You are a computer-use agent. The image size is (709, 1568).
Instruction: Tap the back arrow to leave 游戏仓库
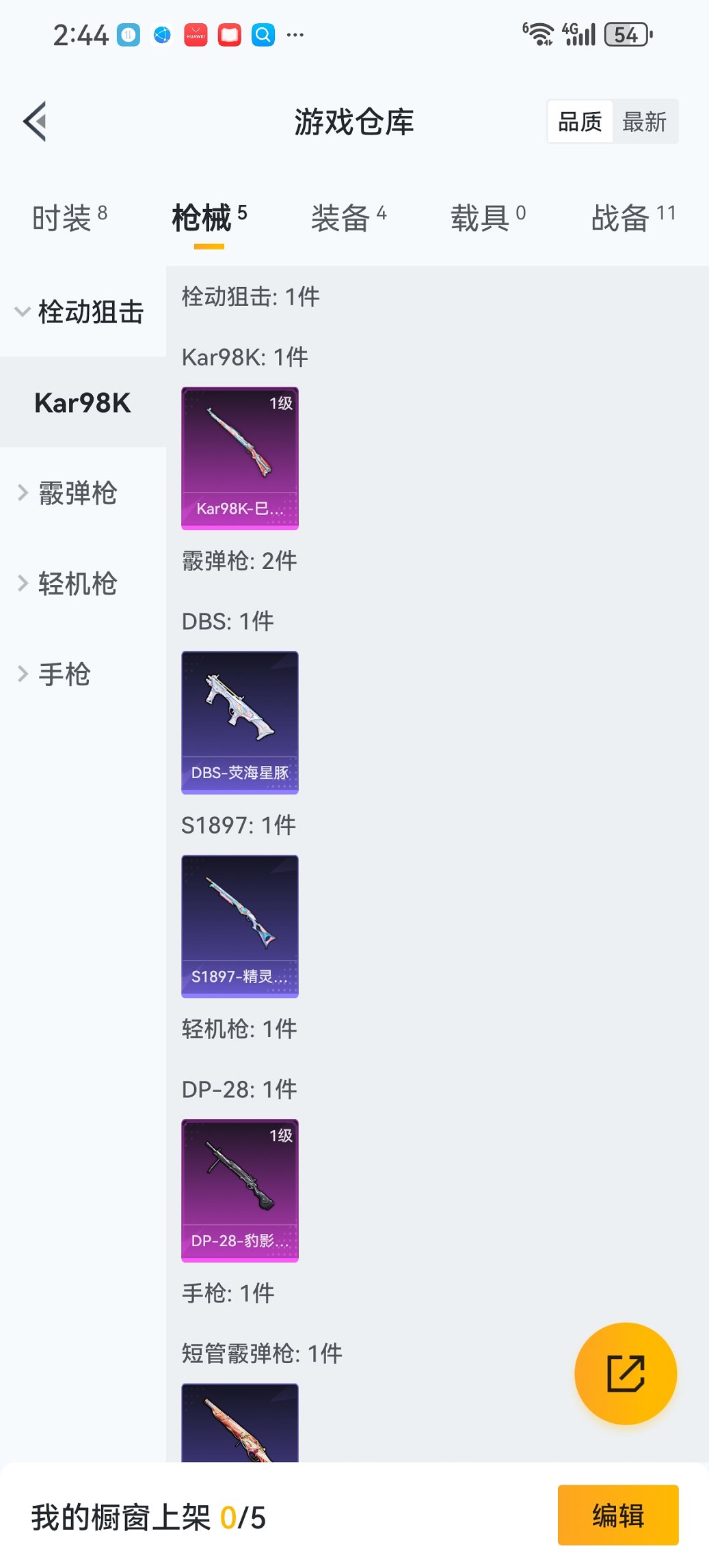coord(34,121)
